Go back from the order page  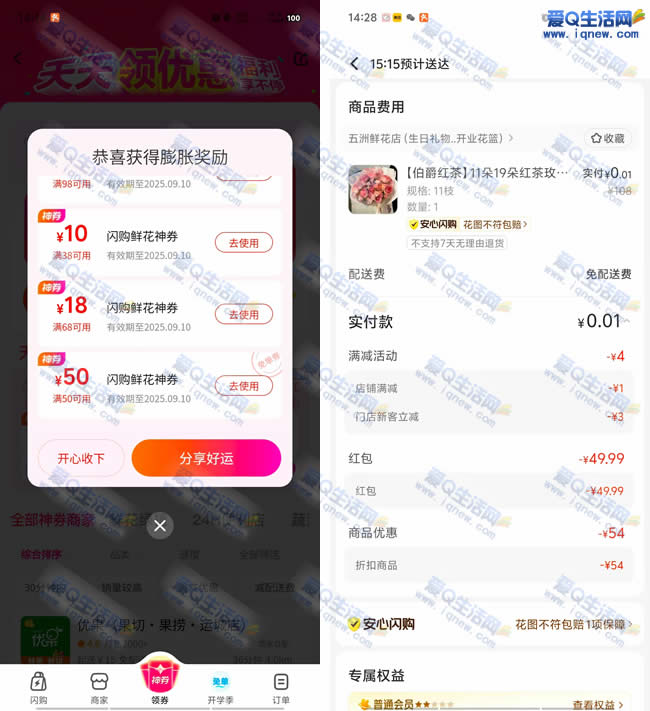[354, 64]
